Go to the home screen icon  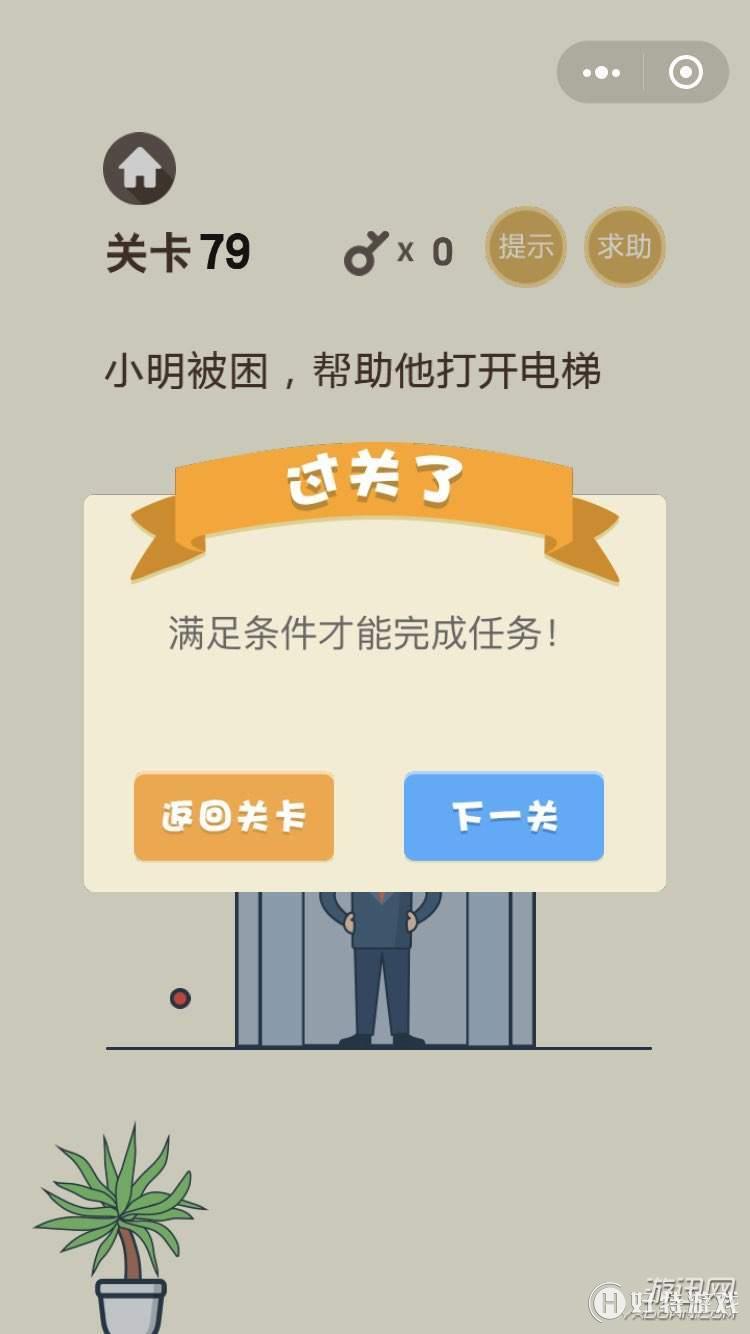pyautogui.click(x=140, y=169)
